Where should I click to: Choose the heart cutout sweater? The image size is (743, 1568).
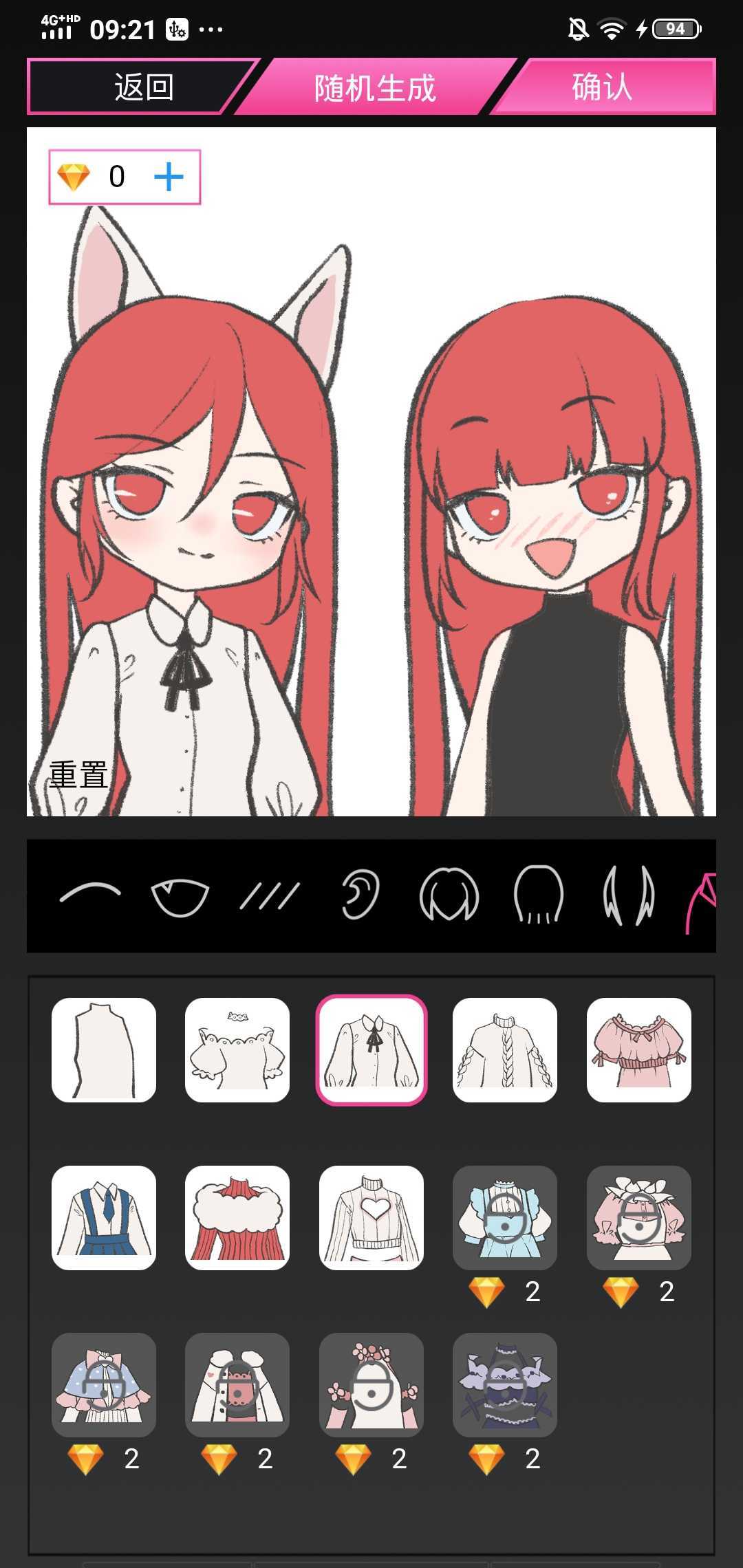click(x=371, y=1217)
